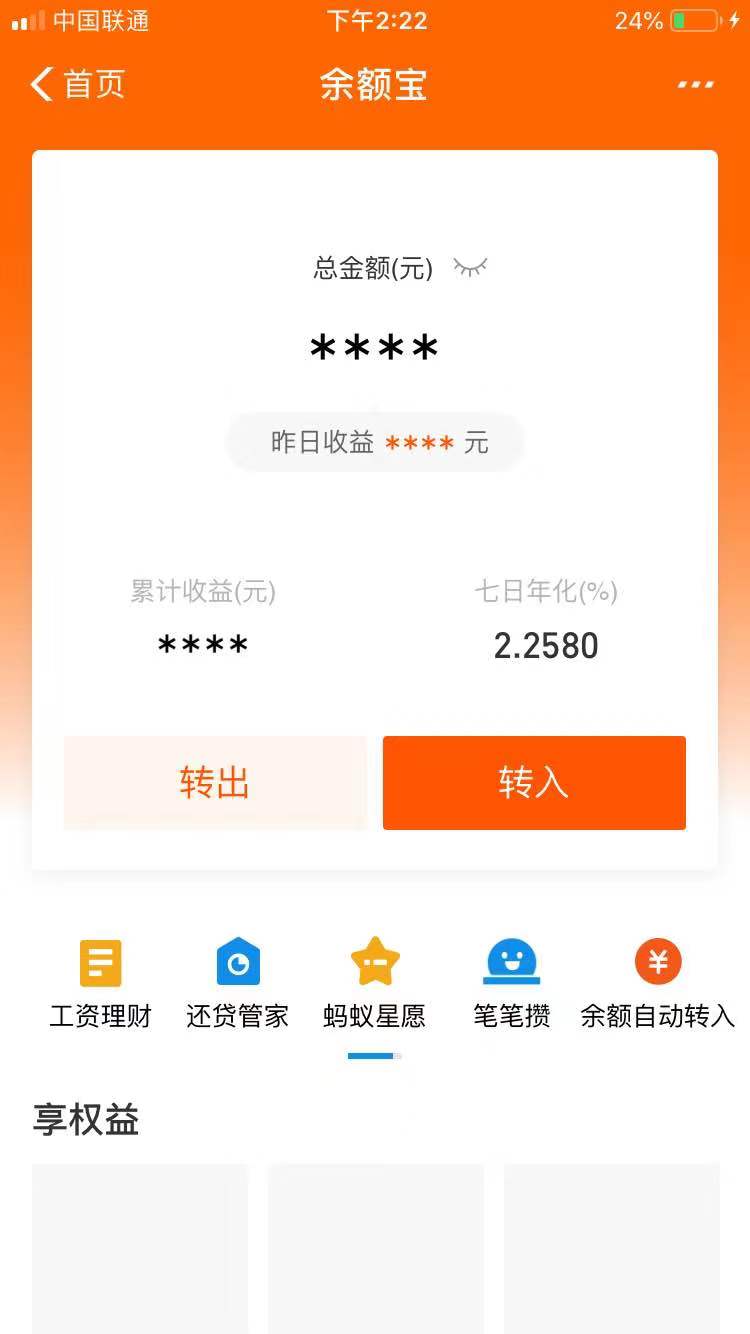Expand the 昨日收益 earnings pill
Screen dimensions: 750x1334
click(x=374, y=442)
